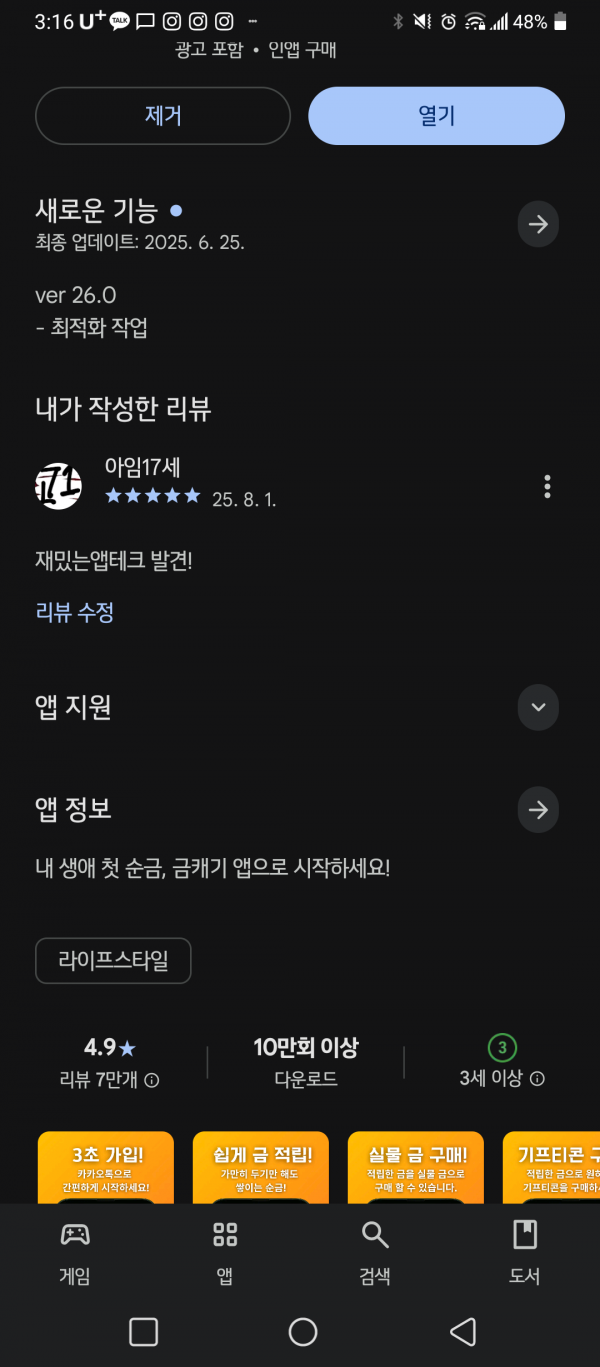Viewport: 600px width, 1367px height.
Task: Tap the 제거 uninstall button
Action: pyautogui.click(x=163, y=116)
